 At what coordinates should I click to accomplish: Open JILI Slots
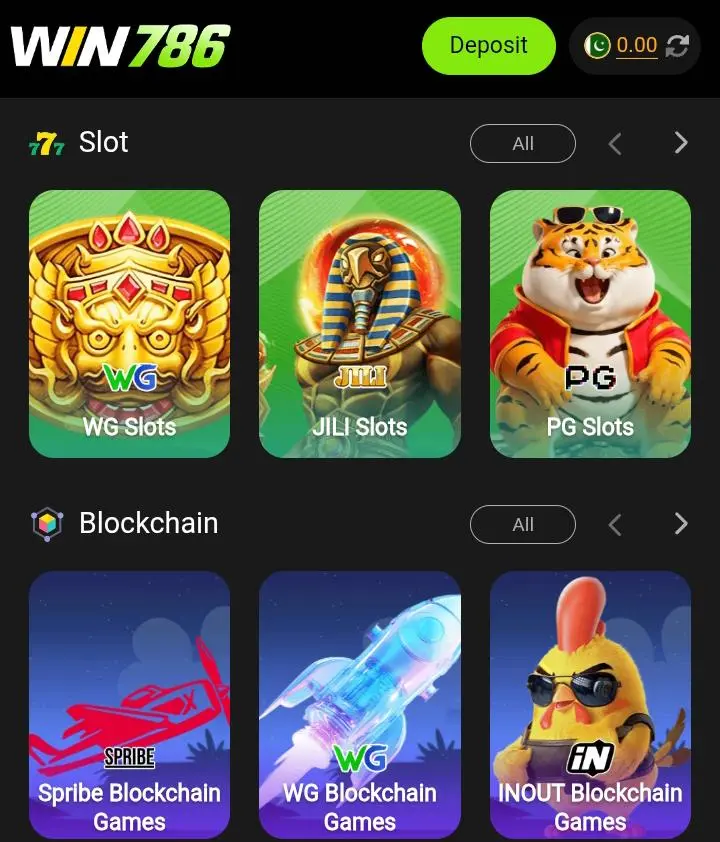click(360, 323)
